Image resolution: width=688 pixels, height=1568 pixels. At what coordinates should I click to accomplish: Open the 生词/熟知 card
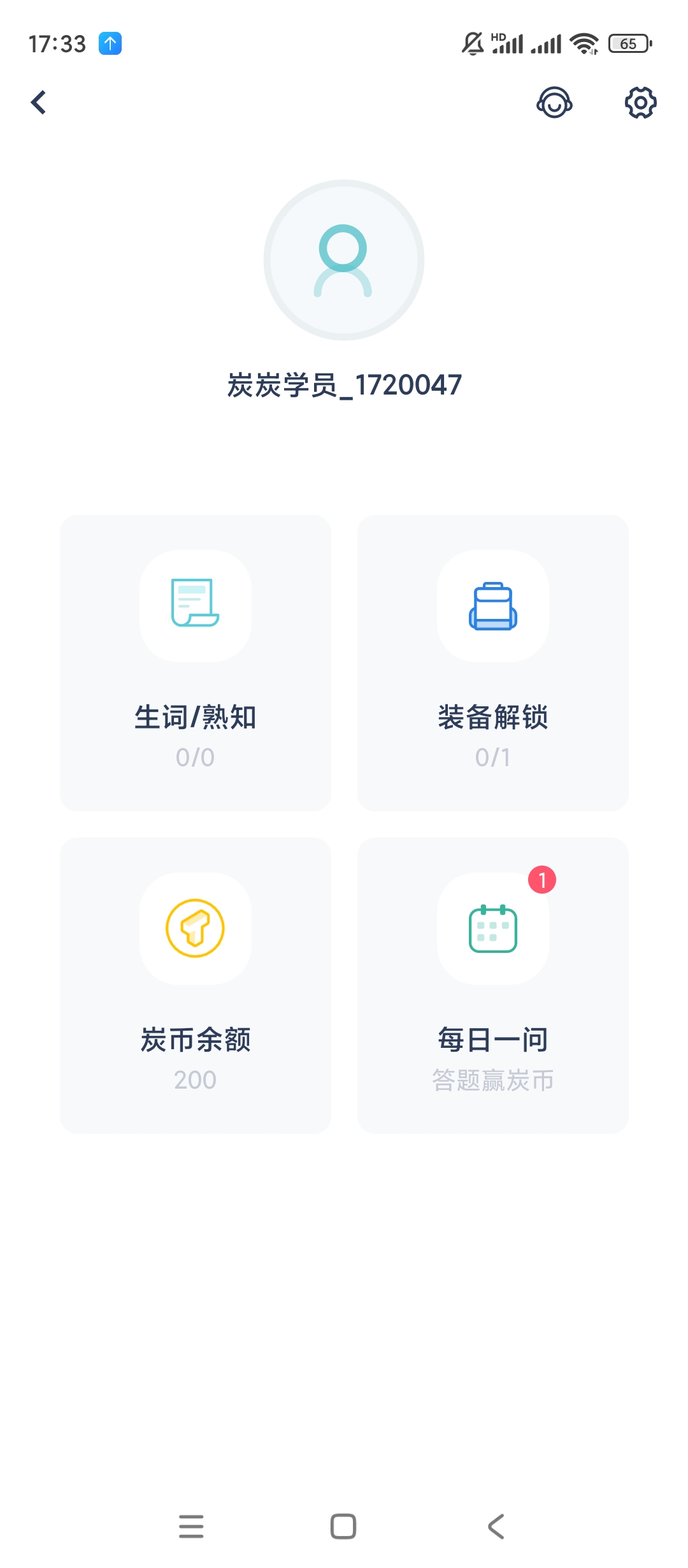pyautogui.click(x=196, y=663)
